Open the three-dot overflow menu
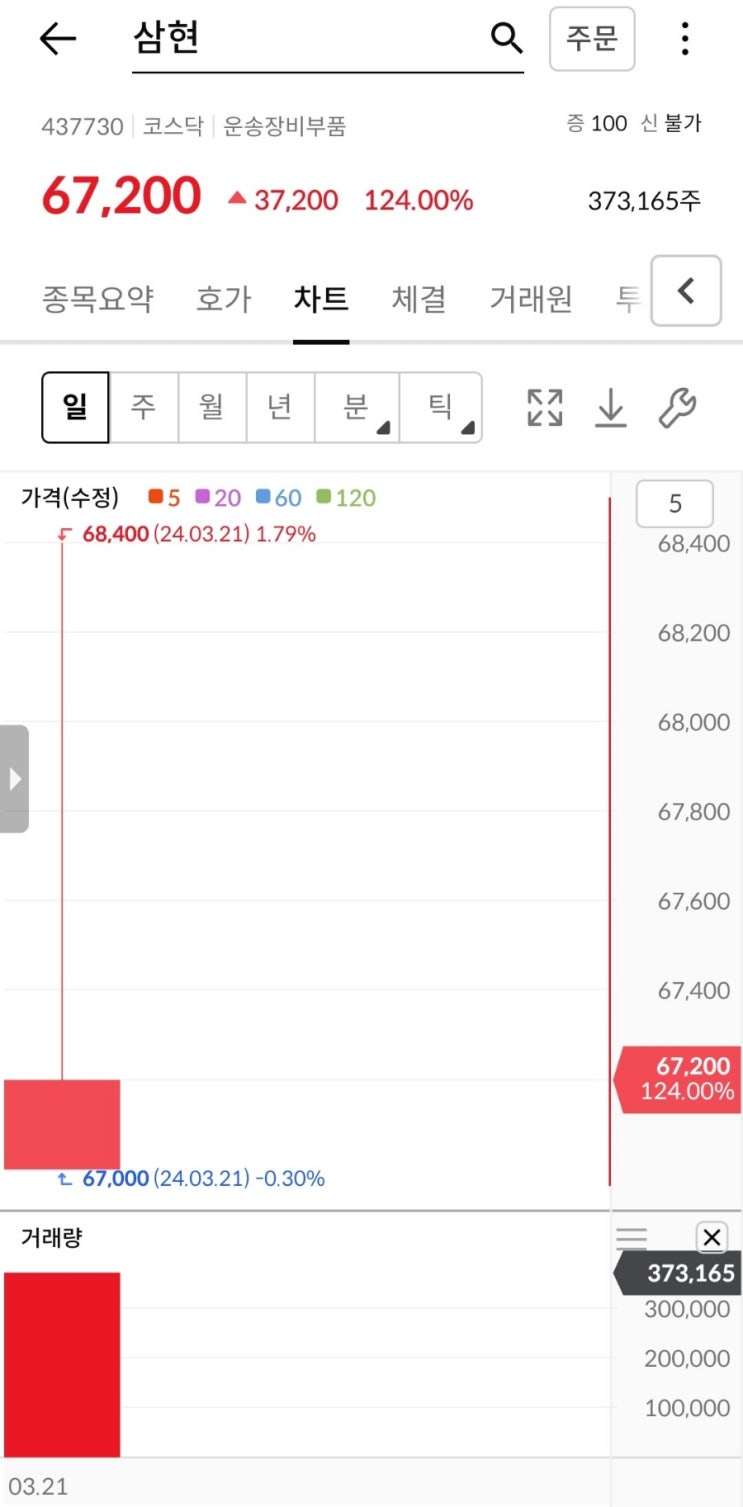The width and height of the screenshot is (743, 1507). [x=685, y=39]
